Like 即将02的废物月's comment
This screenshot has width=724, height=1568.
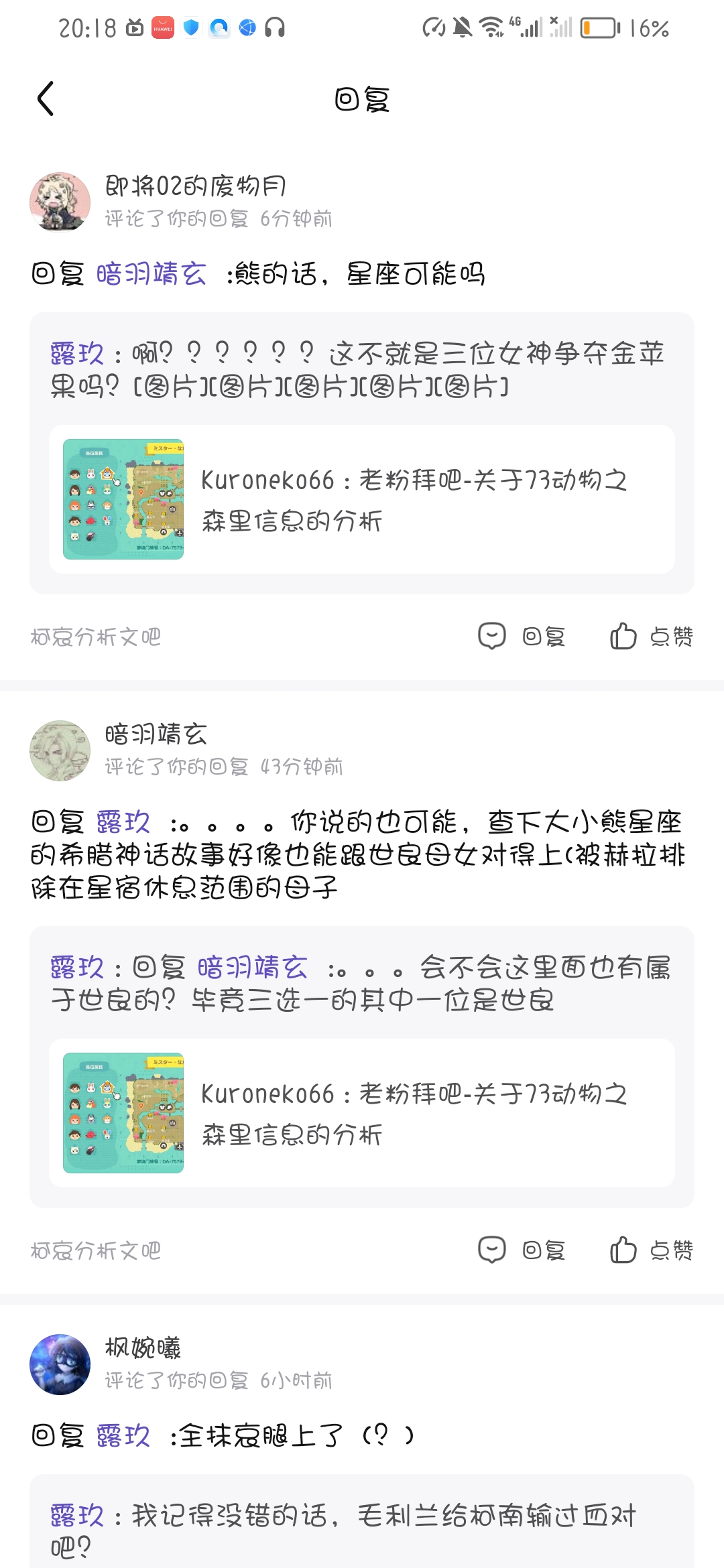click(x=651, y=636)
